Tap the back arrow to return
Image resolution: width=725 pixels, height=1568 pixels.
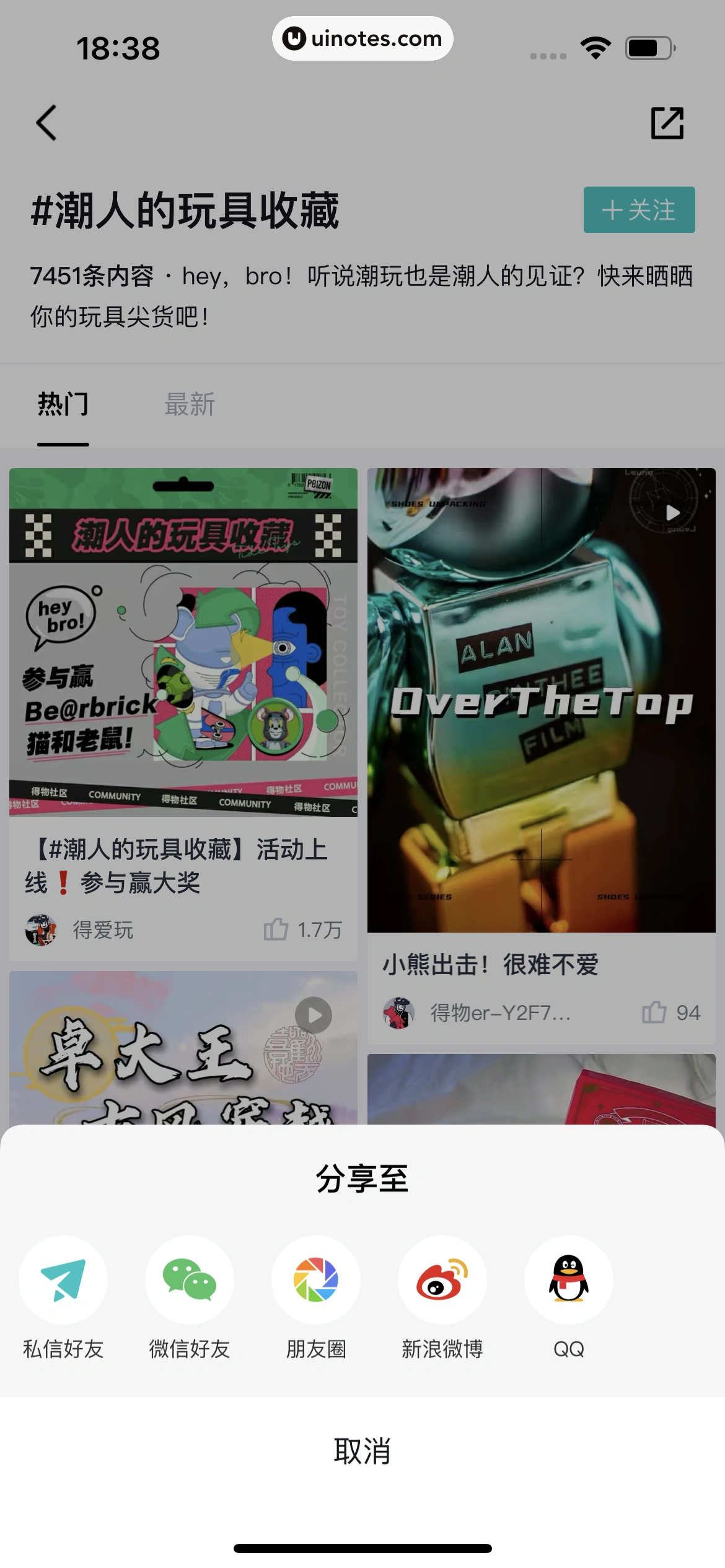[45, 123]
